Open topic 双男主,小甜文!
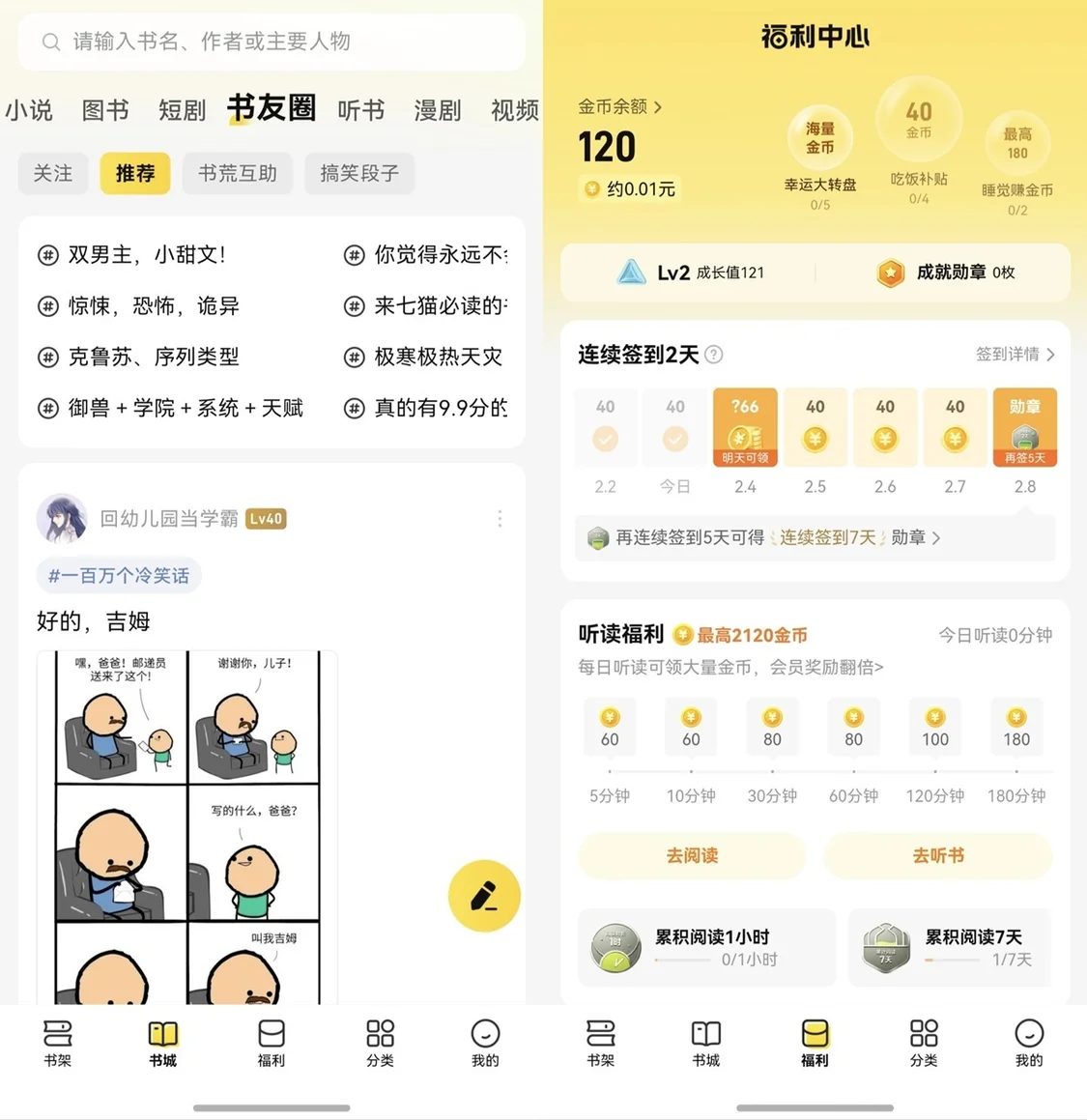Screen dimensions: 1087x1120 145,255
